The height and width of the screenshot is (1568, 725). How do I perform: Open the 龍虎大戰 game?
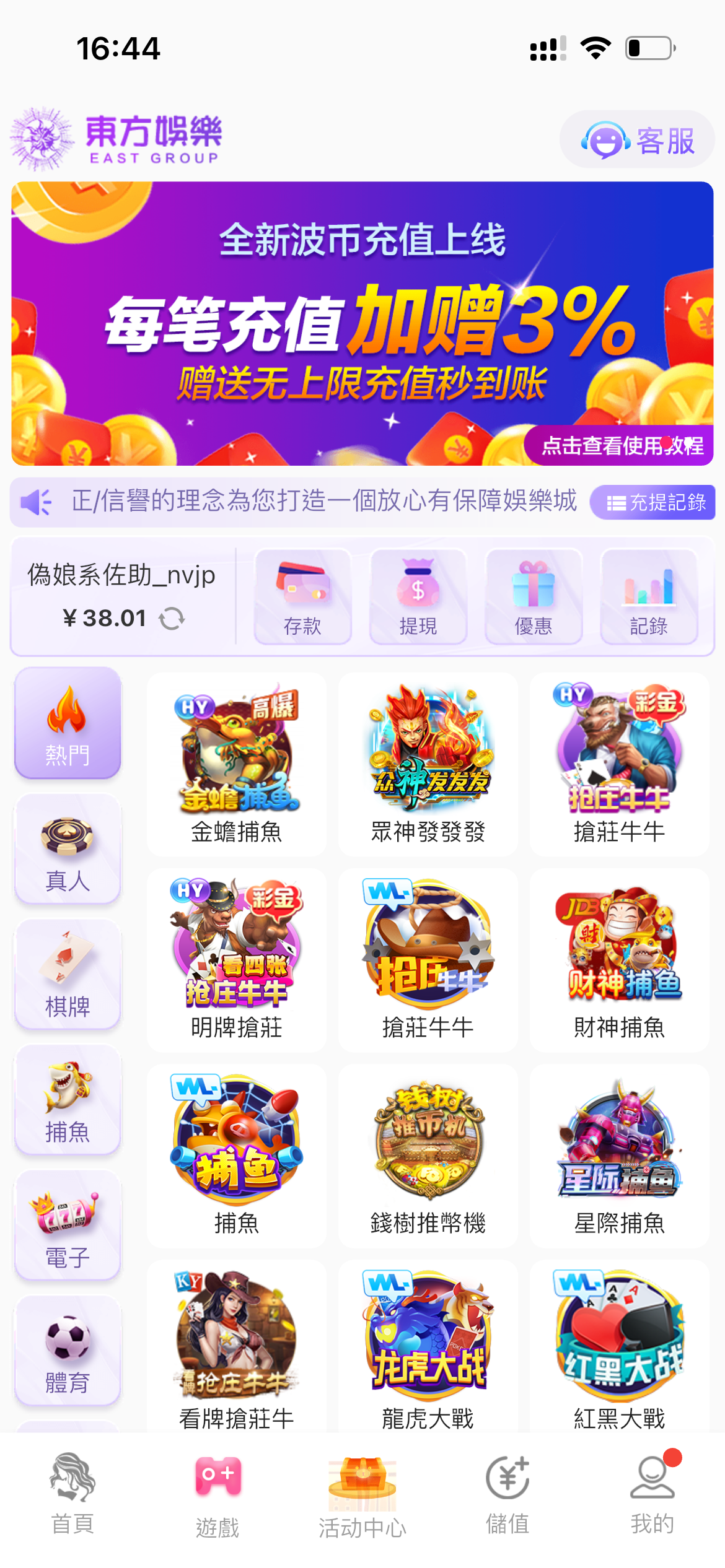pos(428,1350)
